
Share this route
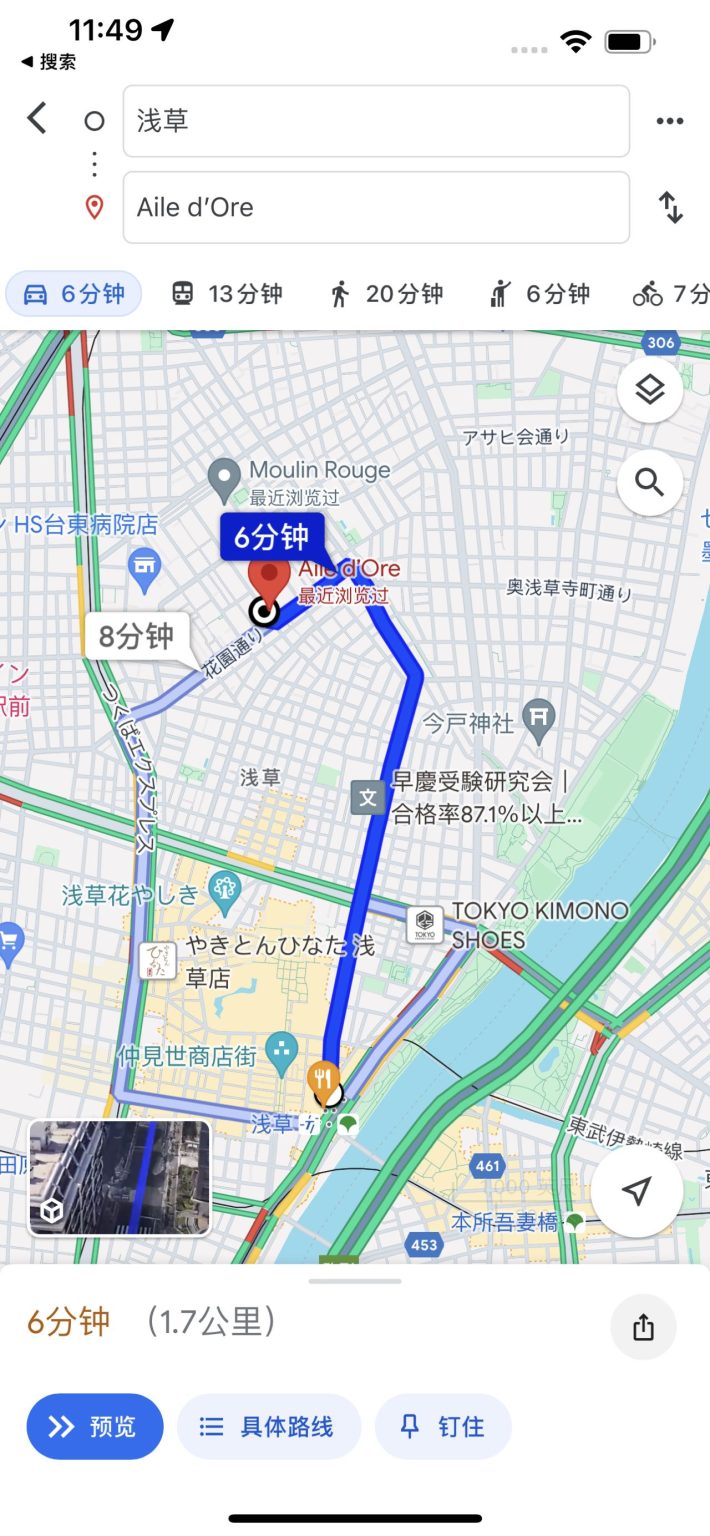(x=643, y=1327)
